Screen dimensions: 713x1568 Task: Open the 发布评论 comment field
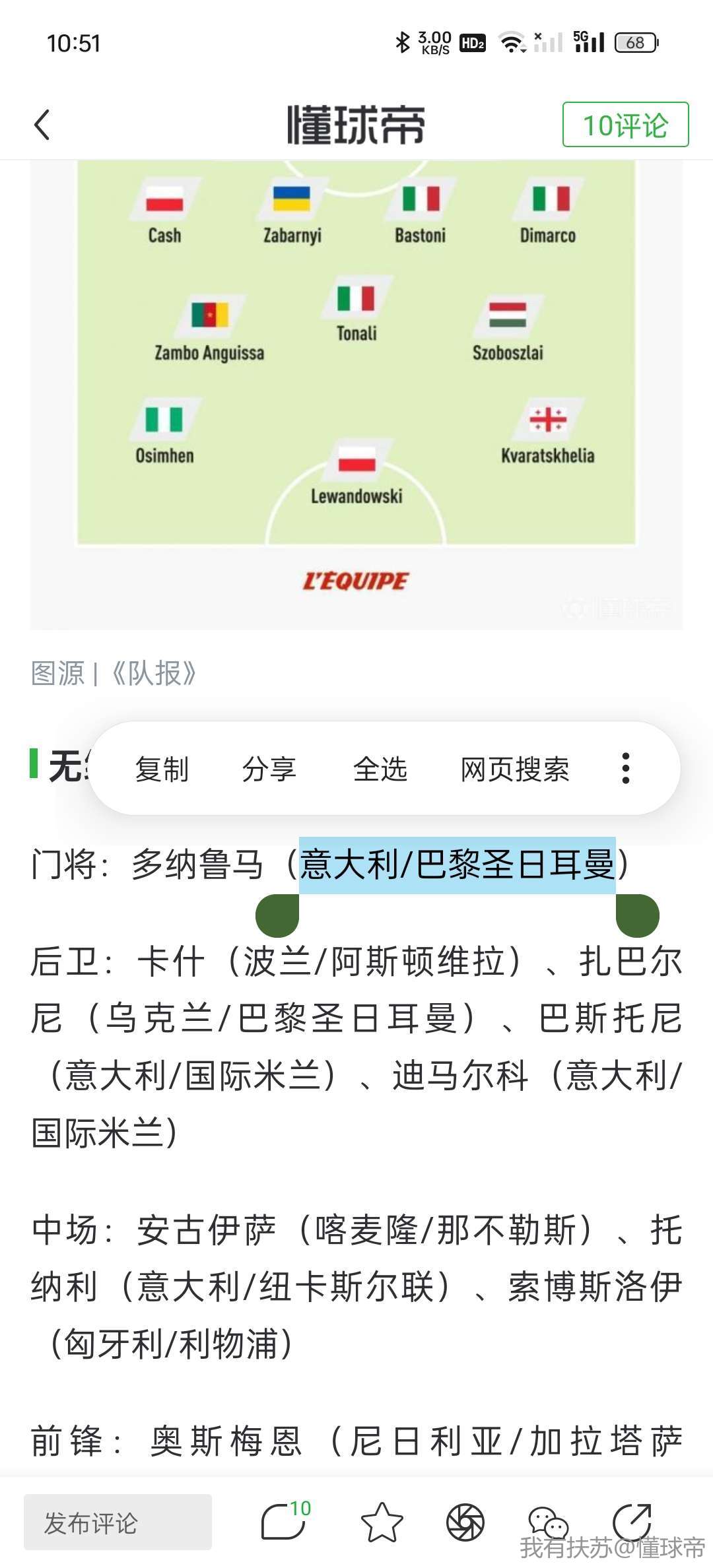click(x=118, y=1522)
